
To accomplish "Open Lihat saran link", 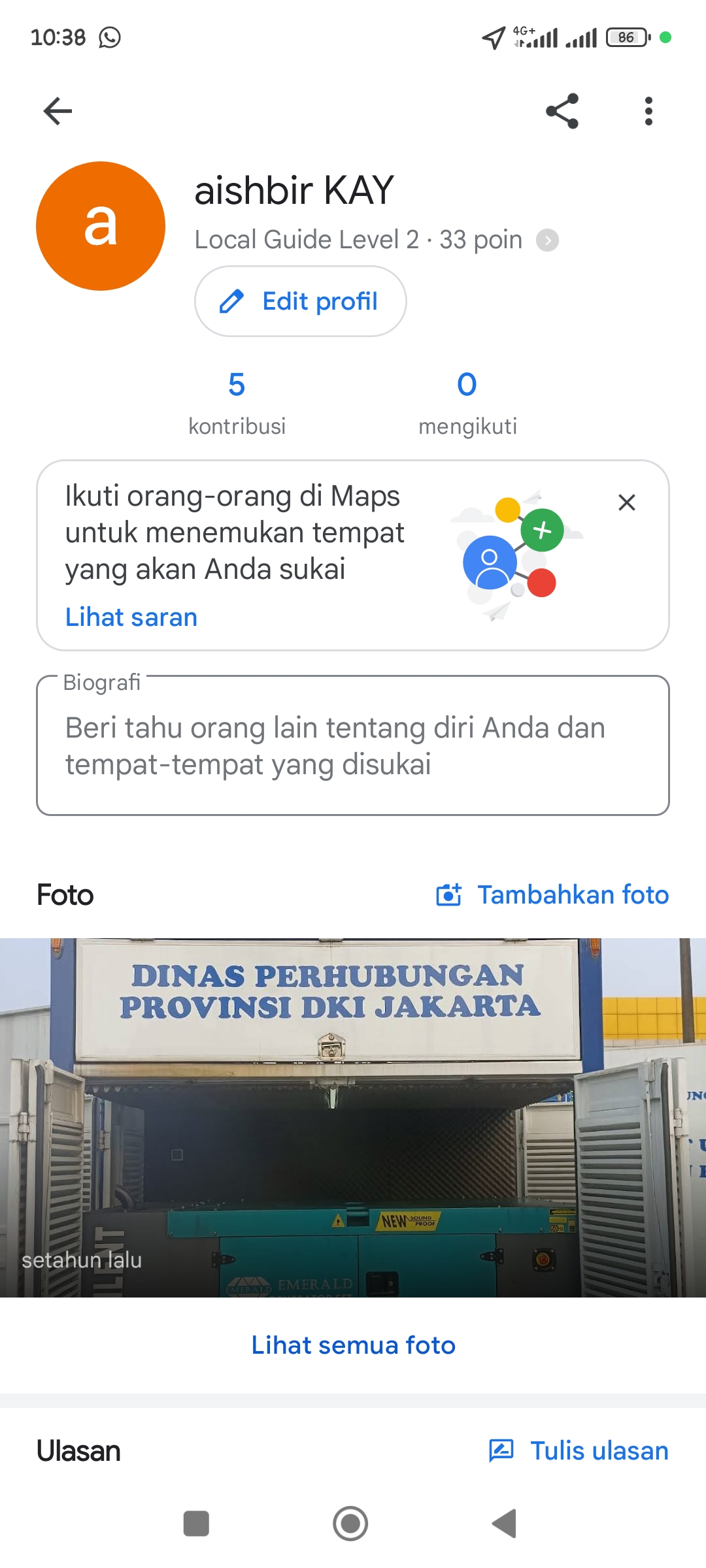I will 131,617.
